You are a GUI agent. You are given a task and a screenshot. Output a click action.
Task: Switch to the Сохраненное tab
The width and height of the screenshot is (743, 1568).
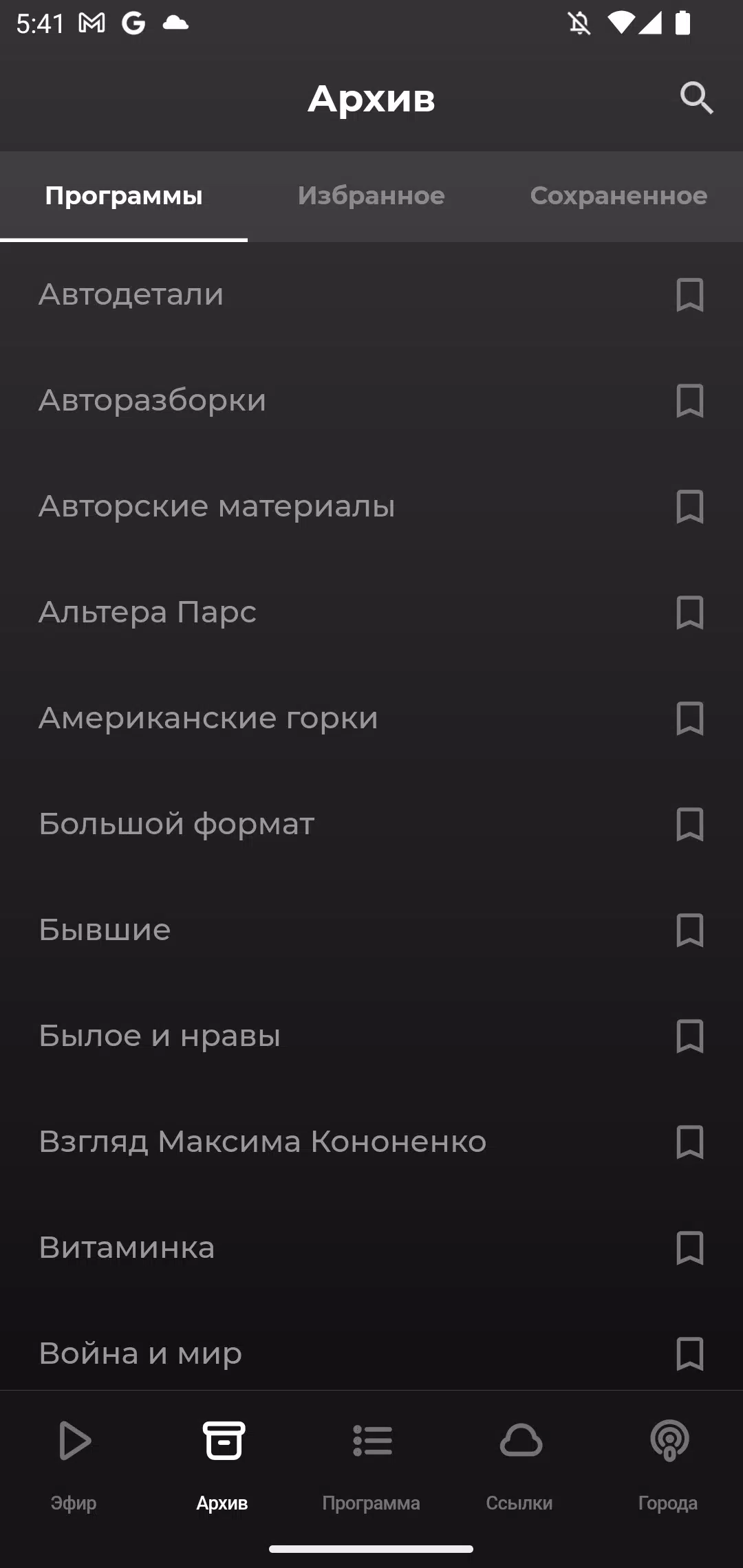point(618,196)
